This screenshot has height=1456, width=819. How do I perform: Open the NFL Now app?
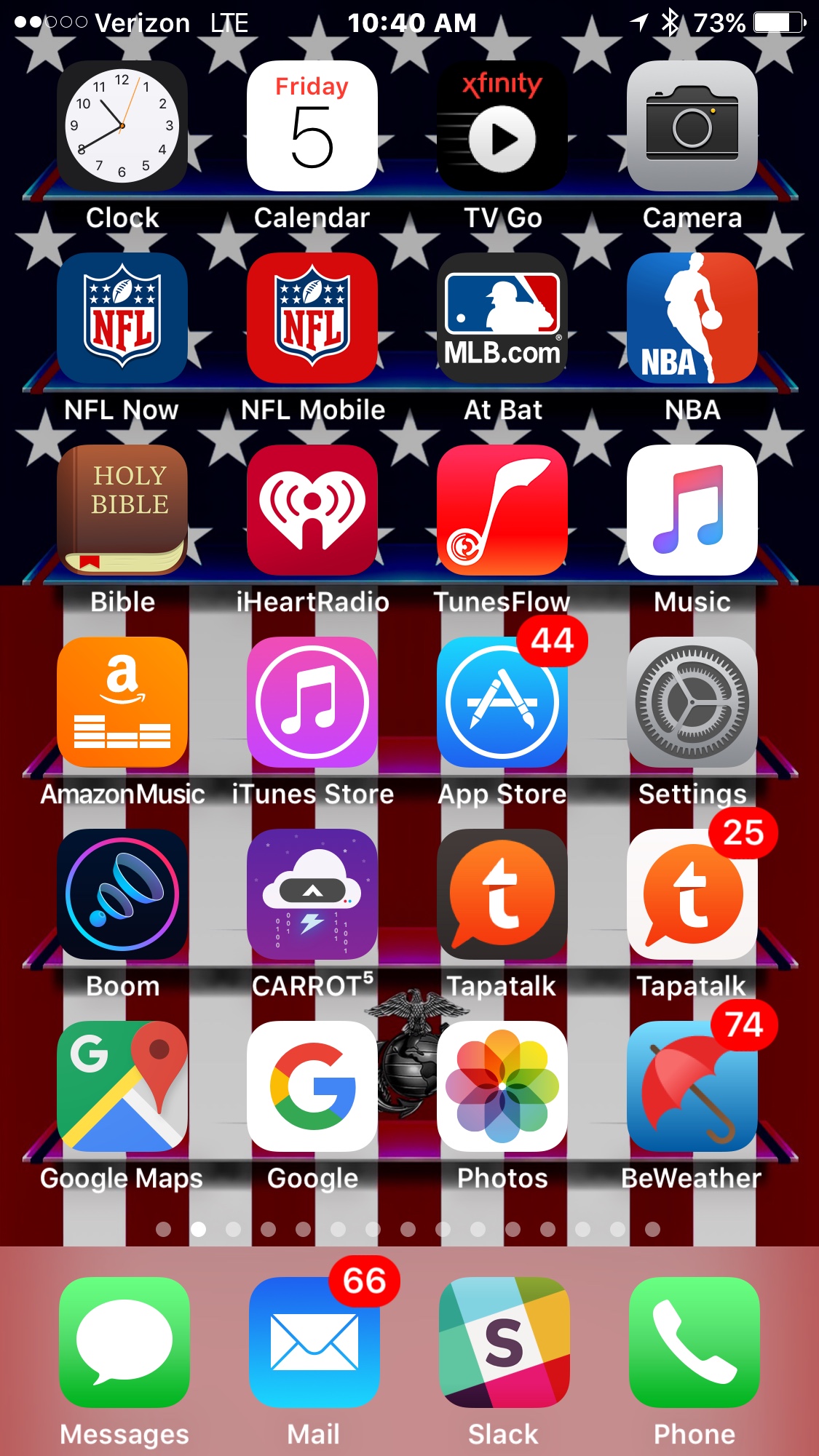(122, 318)
